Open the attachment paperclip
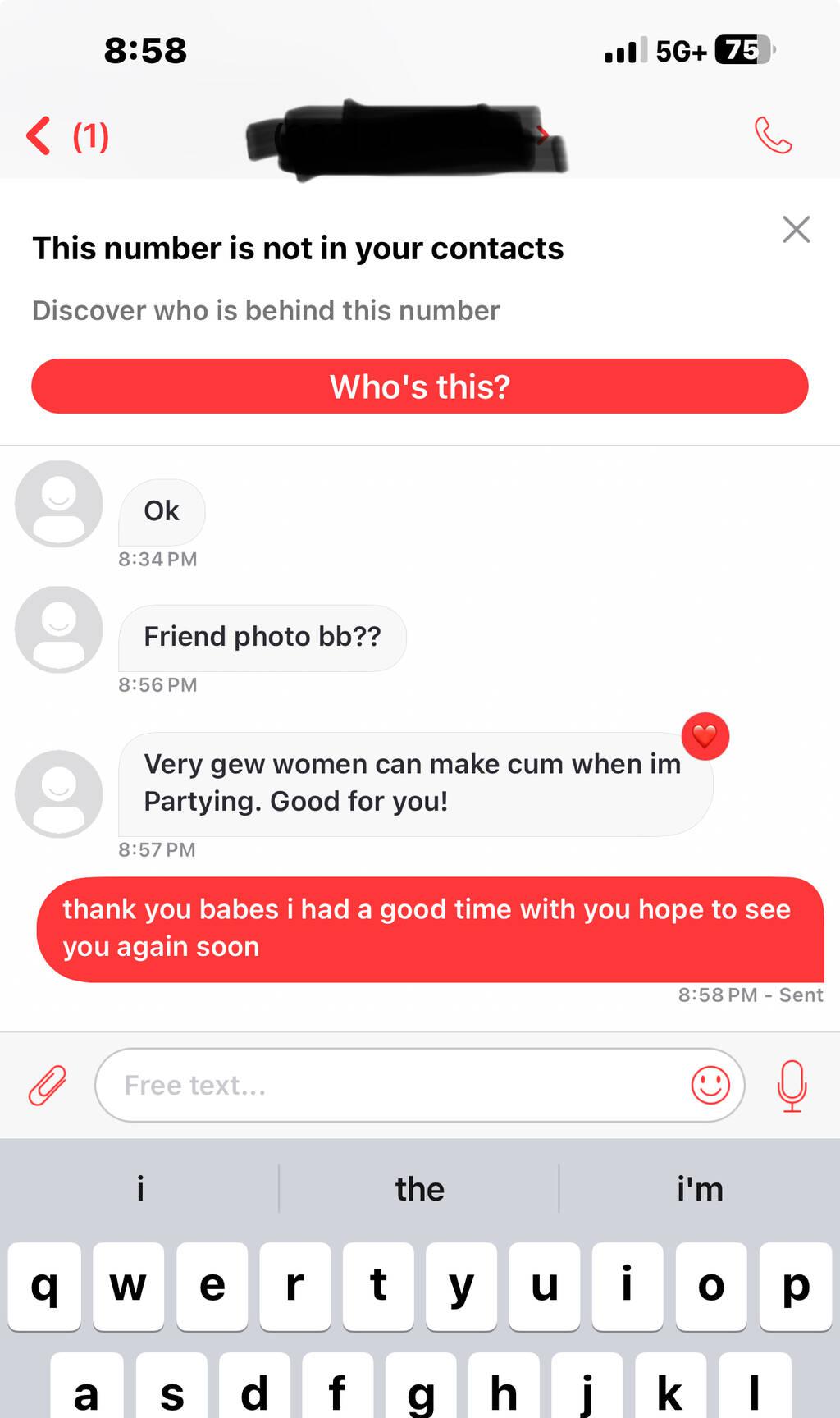Viewport: 840px width, 1418px height. pyautogui.click(x=48, y=1085)
